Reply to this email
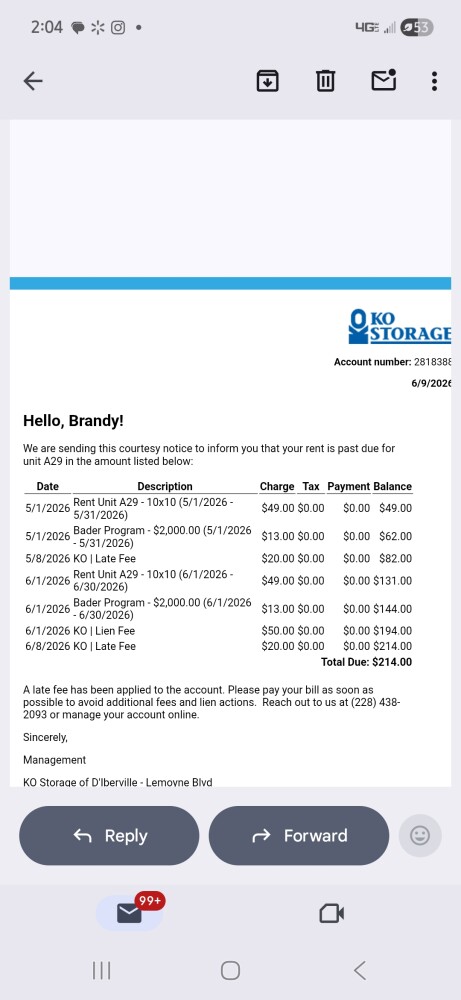Image resolution: width=461 pixels, height=1000 pixels. pyautogui.click(x=109, y=835)
